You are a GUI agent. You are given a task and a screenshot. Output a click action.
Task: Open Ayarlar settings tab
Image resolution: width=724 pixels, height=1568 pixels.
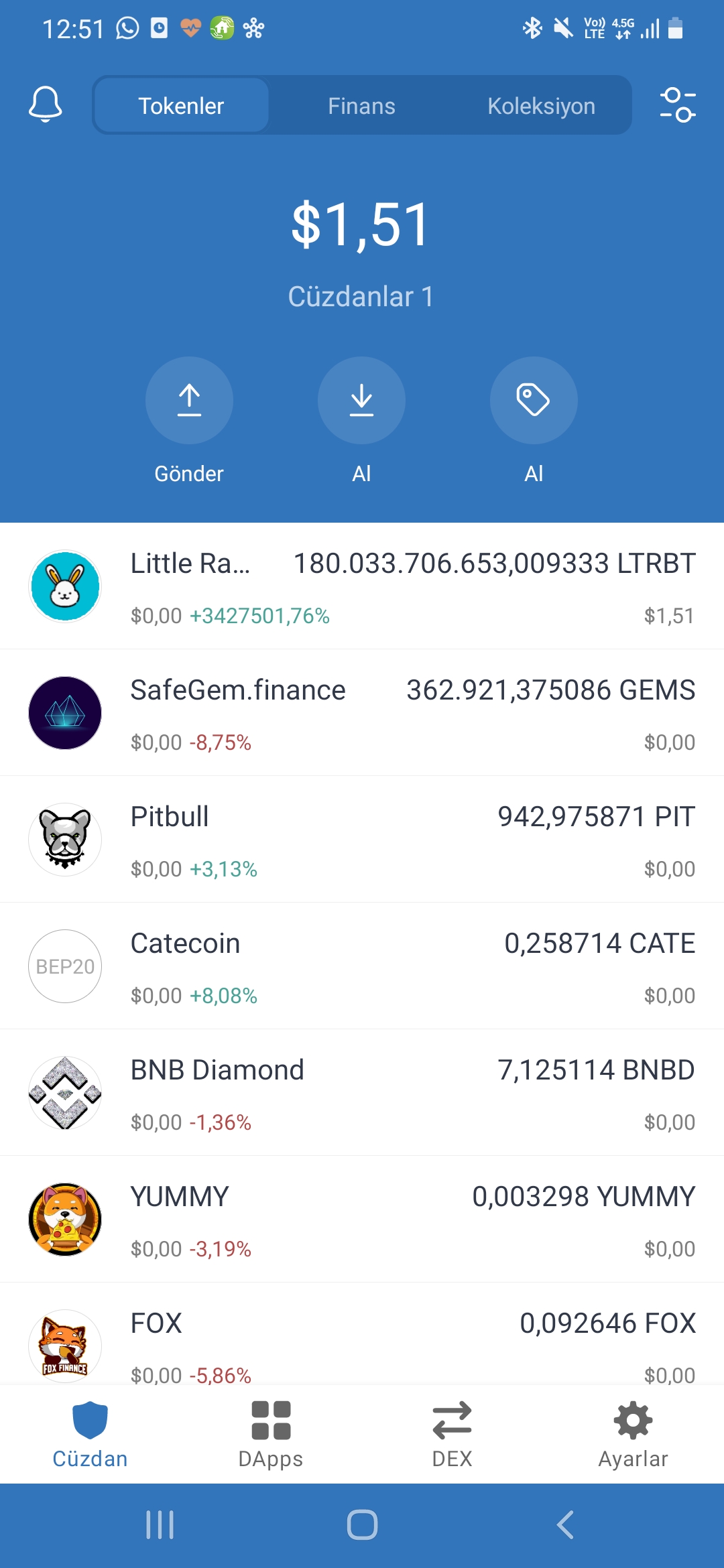(633, 1434)
